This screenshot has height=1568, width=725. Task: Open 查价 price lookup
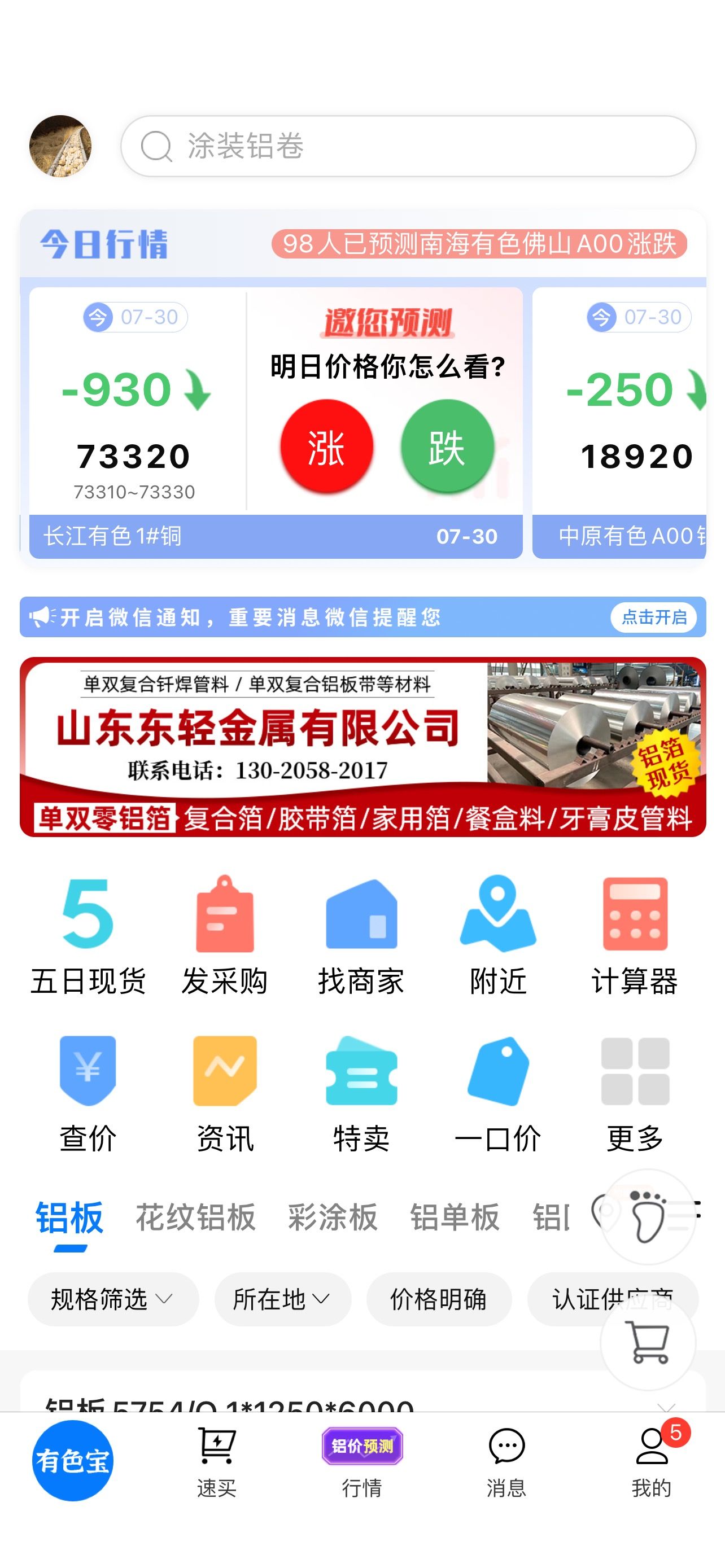88,1093
